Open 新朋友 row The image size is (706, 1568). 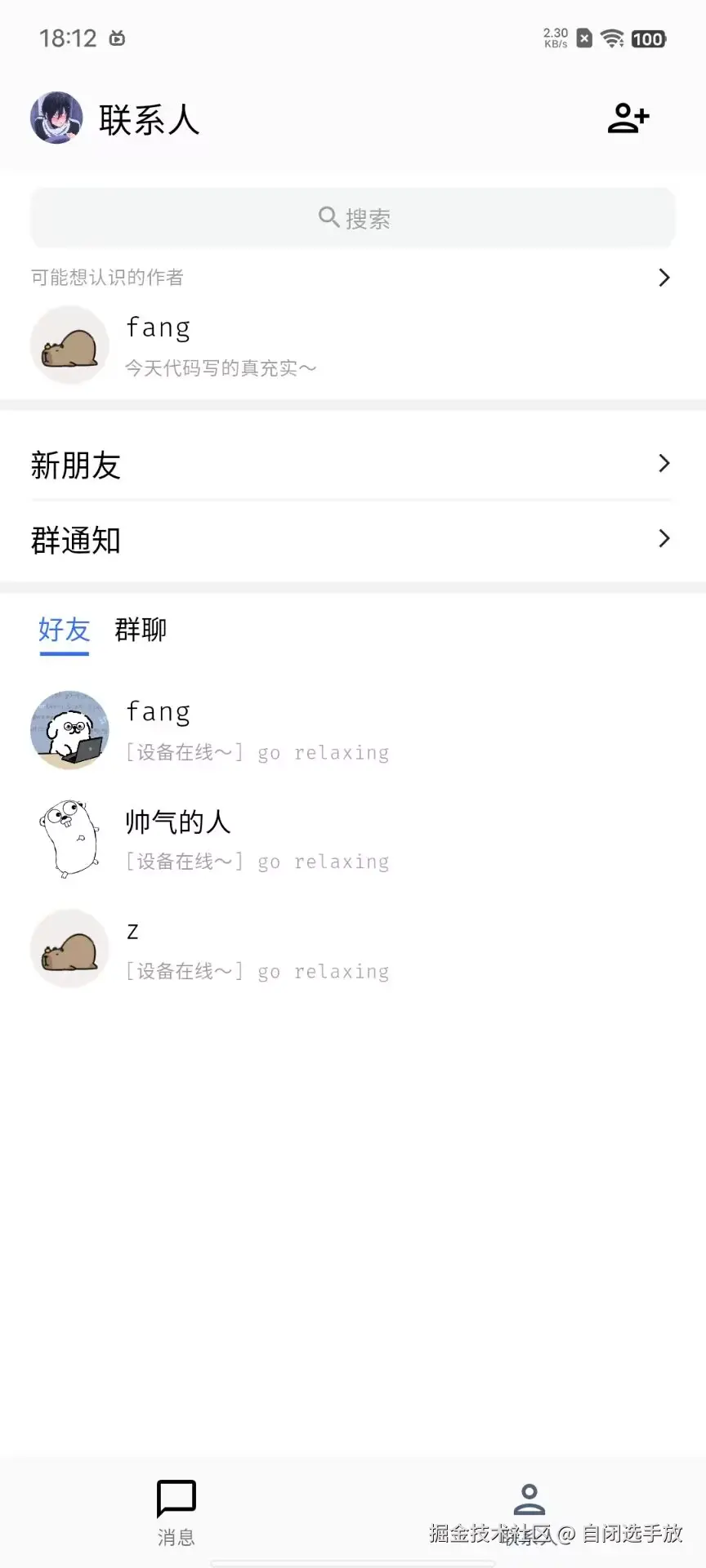(x=353, y=464)
